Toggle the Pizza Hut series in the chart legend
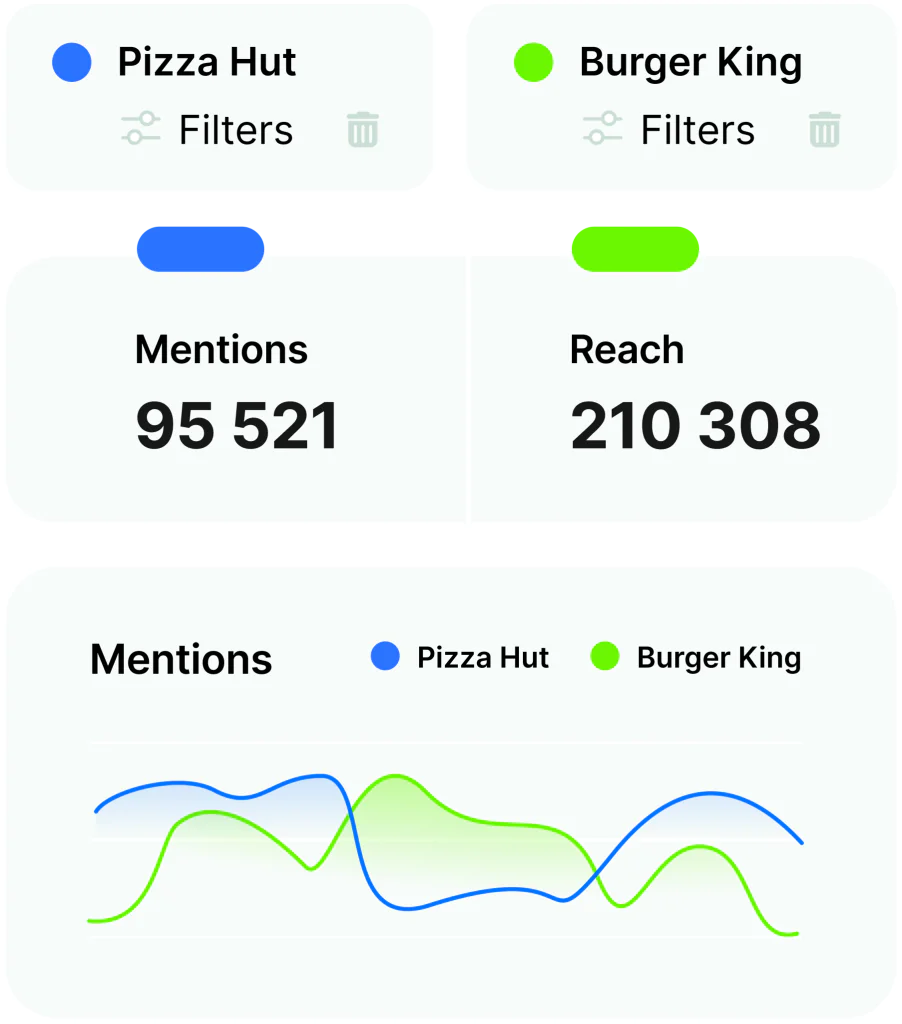The height and width of the screenshot is (1024, 902). pos(482,658)
